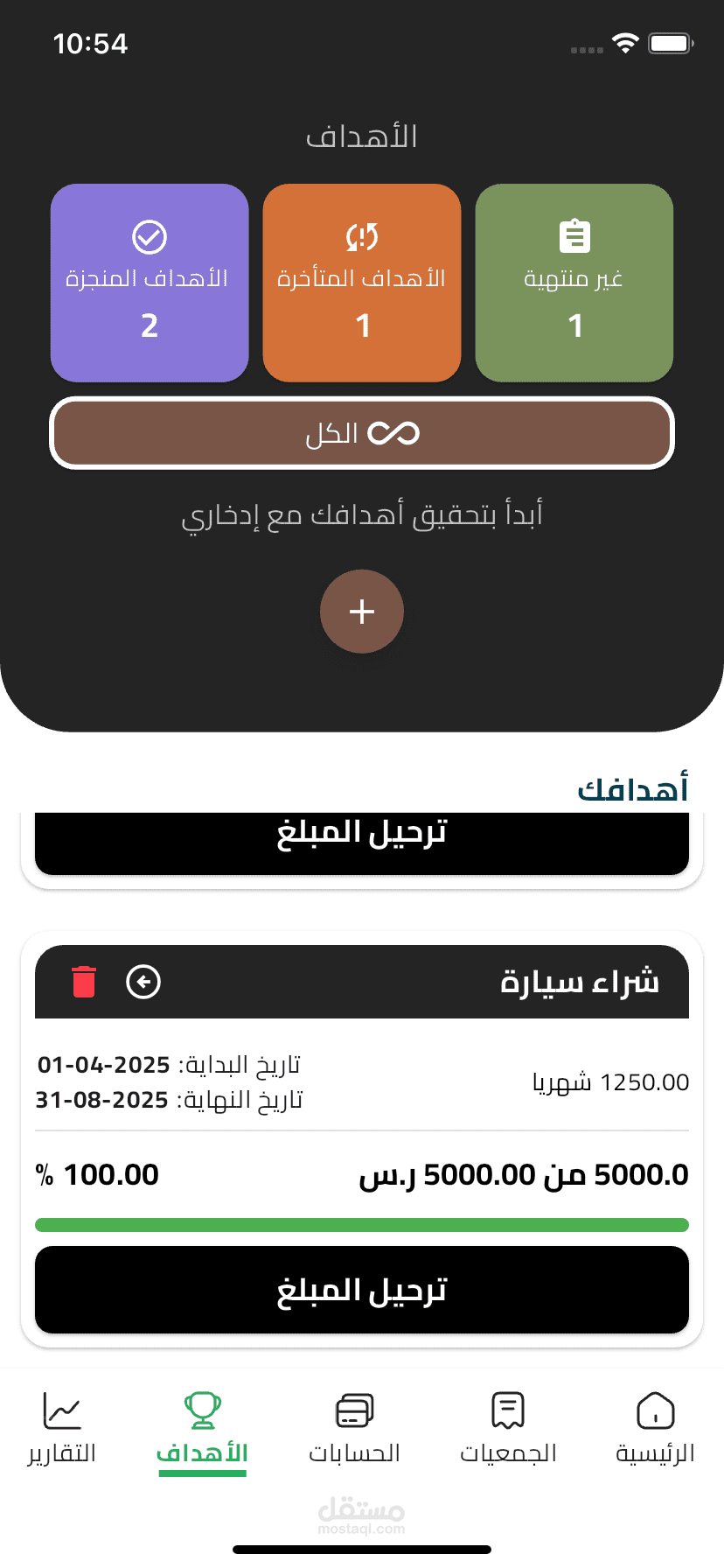Switch to the الأهداف tab
Image resolution: width=724 pixels, height=1568 pixels.
coord(202,1429)
